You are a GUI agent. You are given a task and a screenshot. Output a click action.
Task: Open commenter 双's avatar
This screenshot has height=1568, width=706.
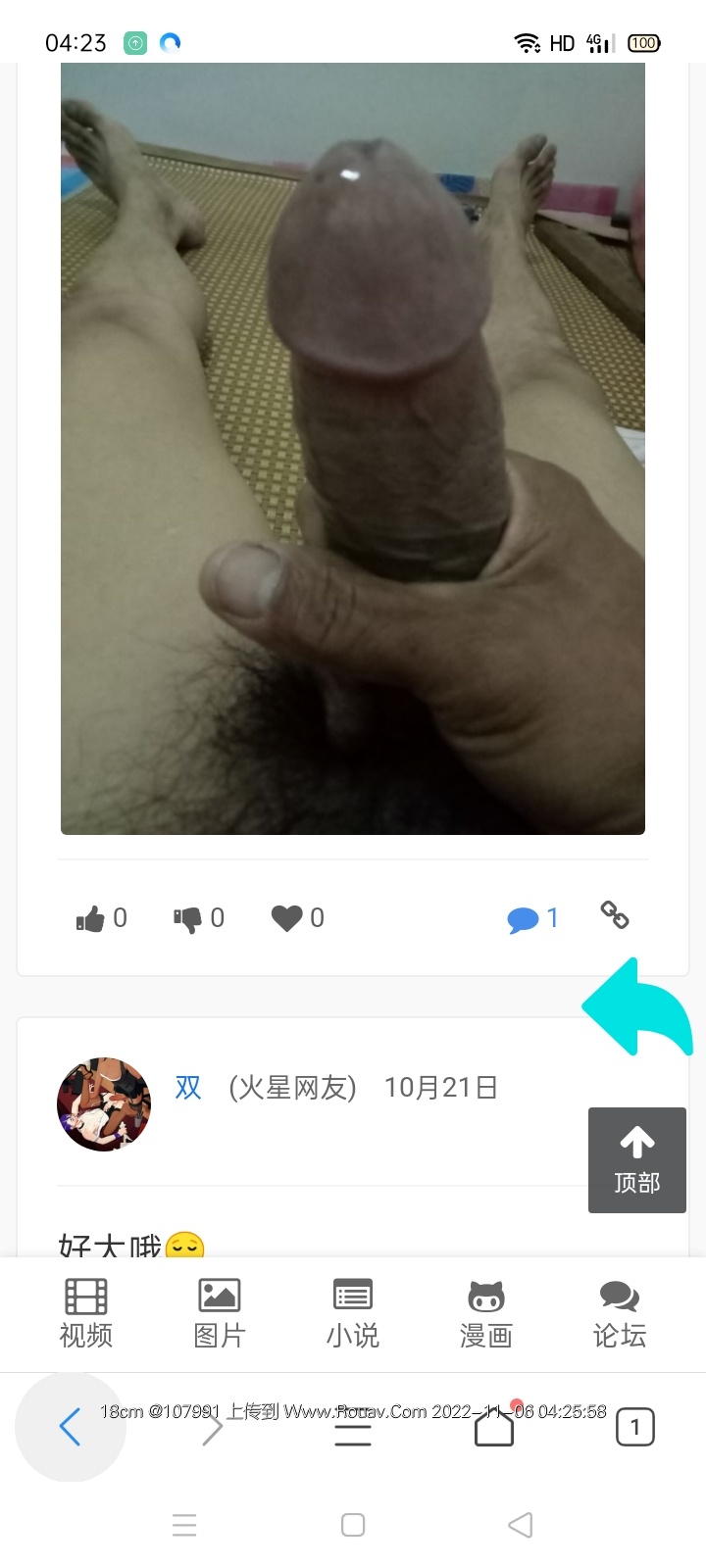(x=104, y=1103)
